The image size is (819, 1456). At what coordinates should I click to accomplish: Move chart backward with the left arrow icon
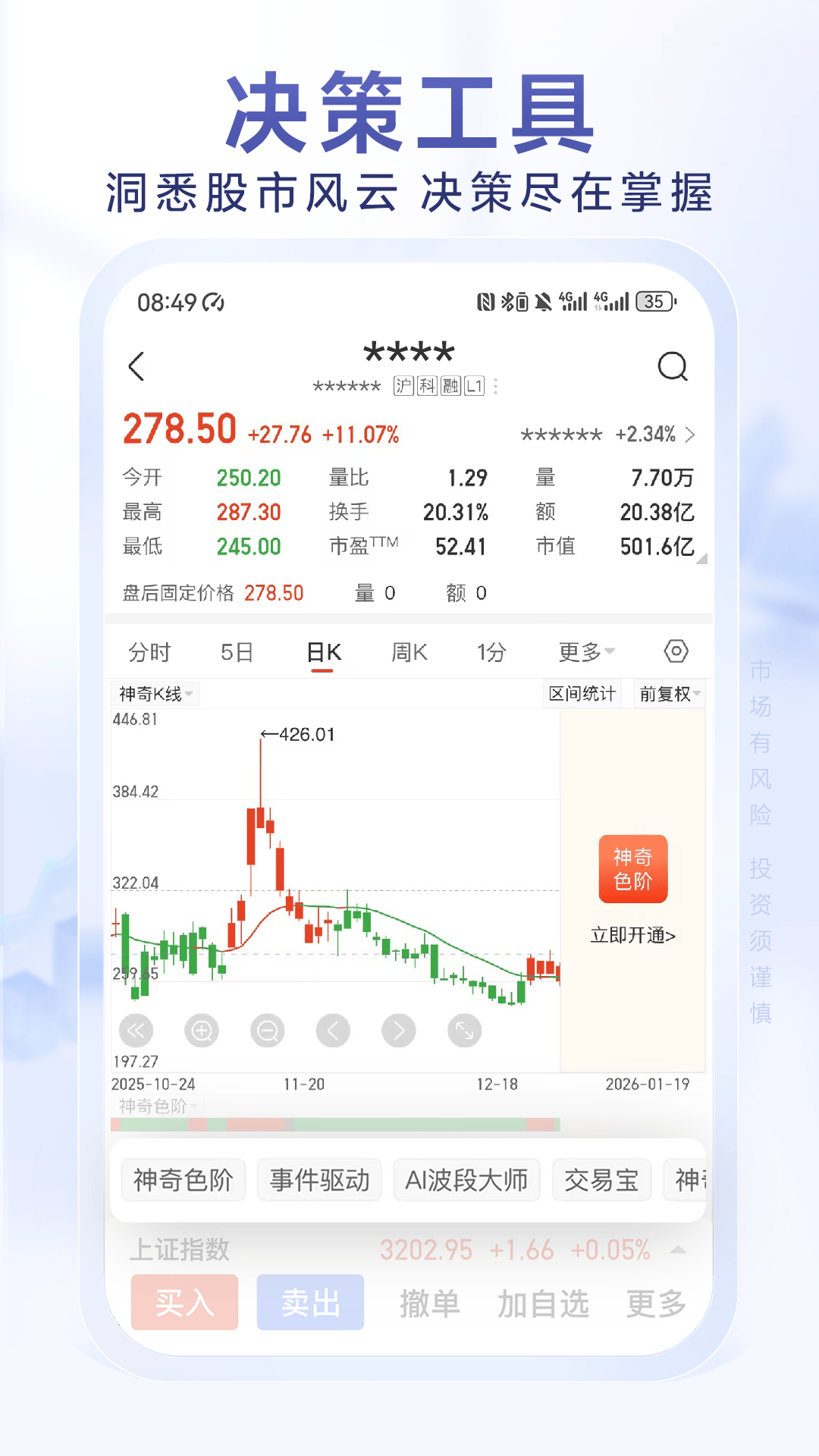(x=334, y=1031)
